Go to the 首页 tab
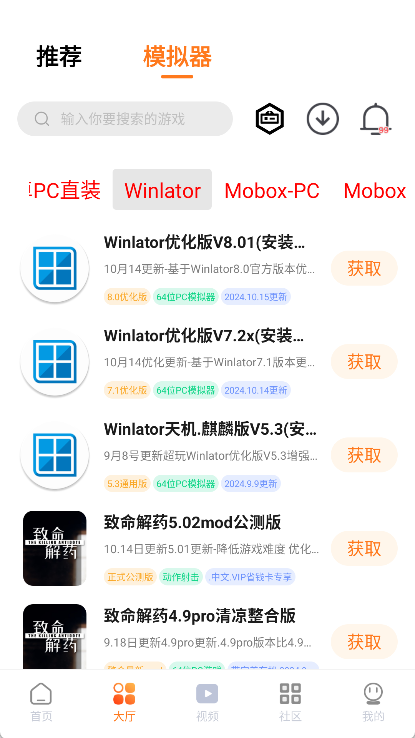This screenshot has width=415, height=738. pyautogui.click(x=41, y=702)
